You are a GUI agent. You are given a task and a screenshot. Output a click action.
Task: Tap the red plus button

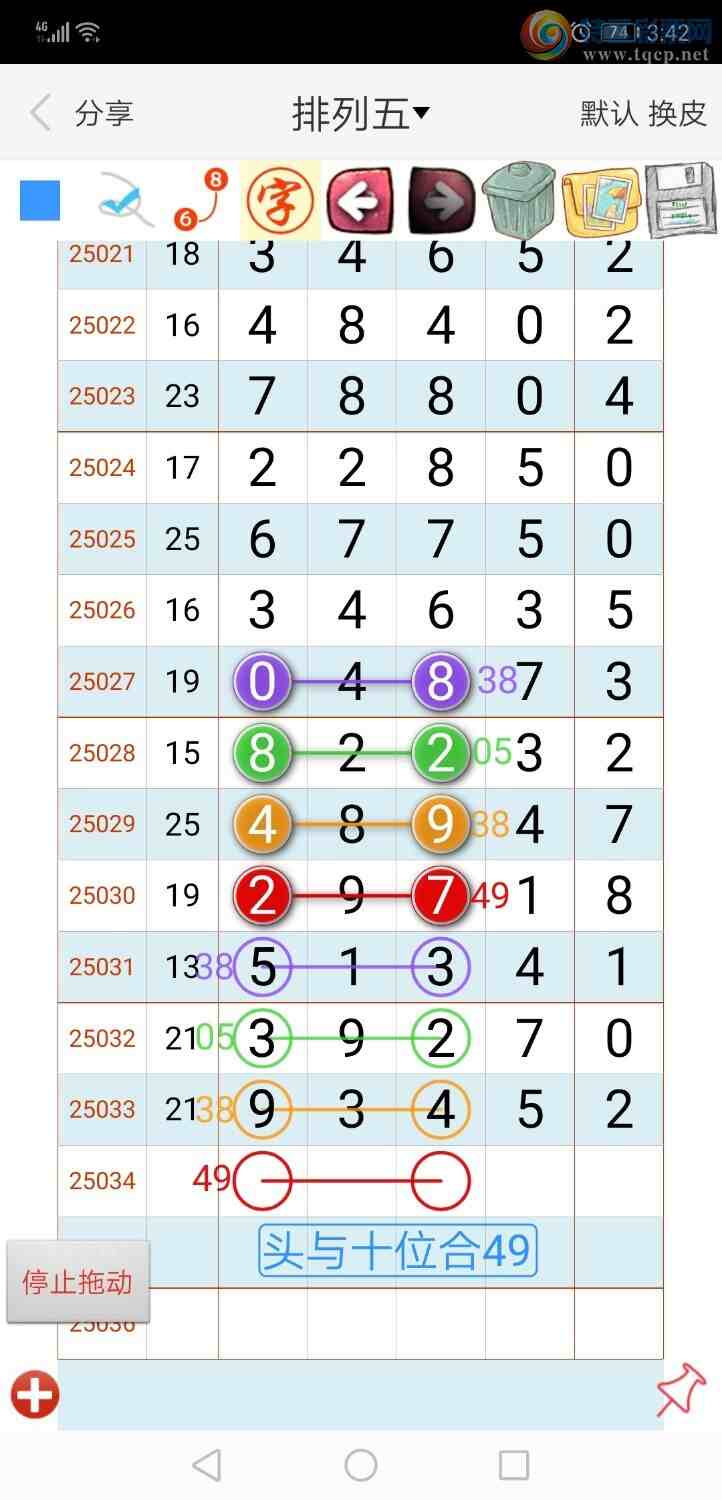[35, 1395]
